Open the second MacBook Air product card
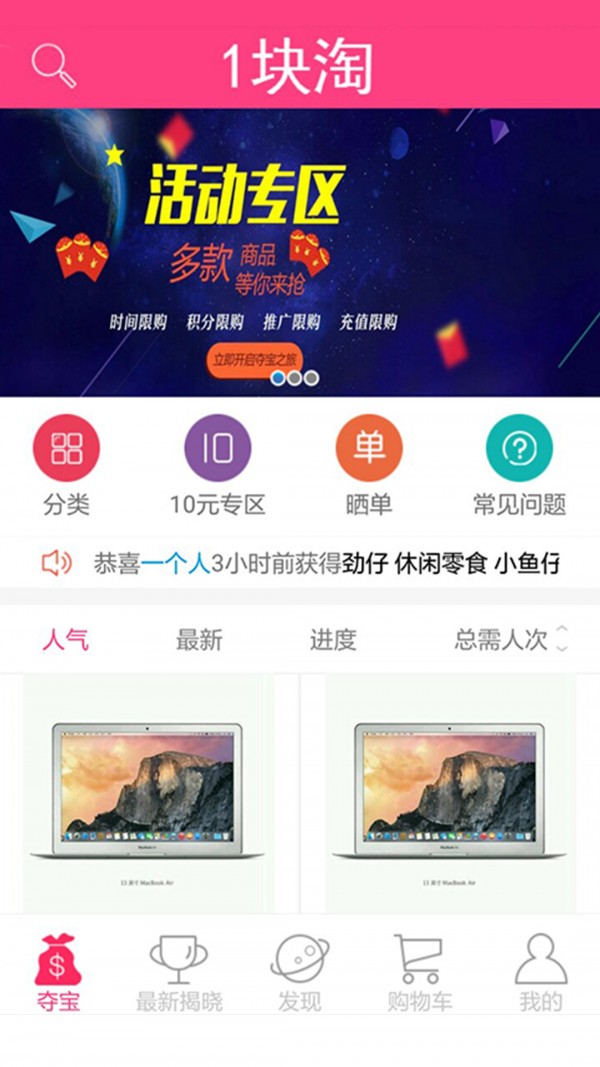Viewport: 600px width, 1067px height. pyautogui.click(x=450, y=792)
